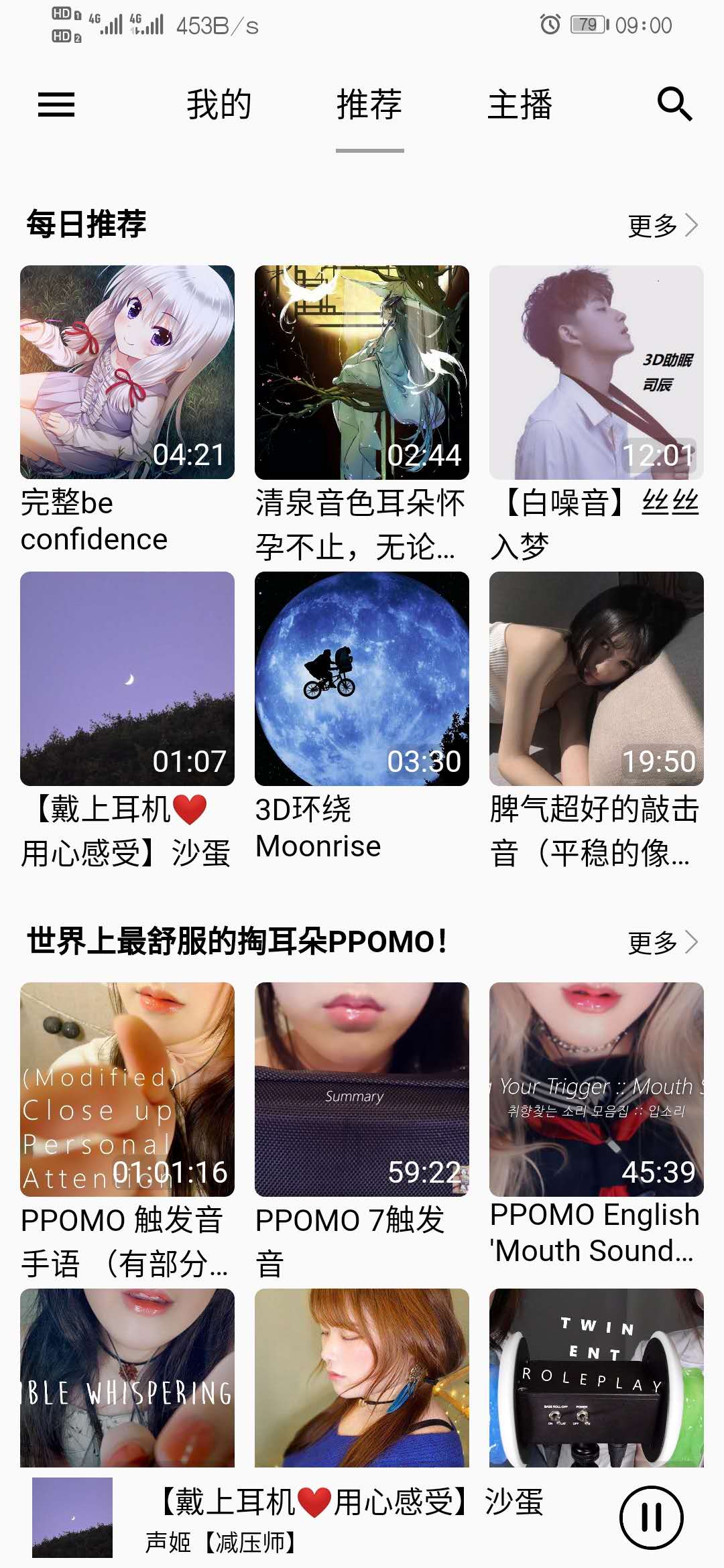The width and height of the screenshot is (724, 1568).
Task: Open the now-playing bar for 沙蛋
Action: pos(349,1518)
